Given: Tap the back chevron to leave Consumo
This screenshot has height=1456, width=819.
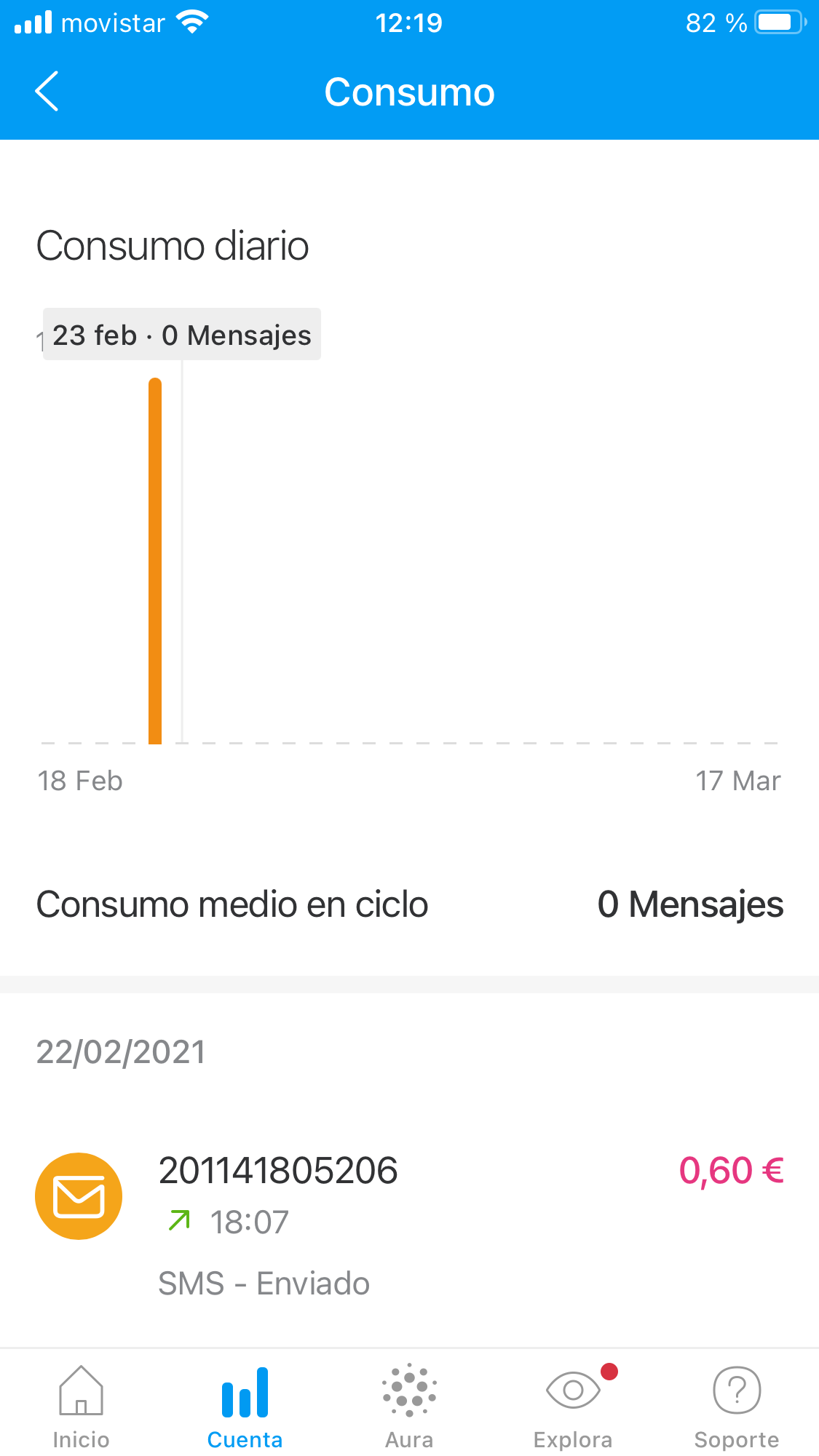Looking at the screenshot, I should tap(46, 92).
